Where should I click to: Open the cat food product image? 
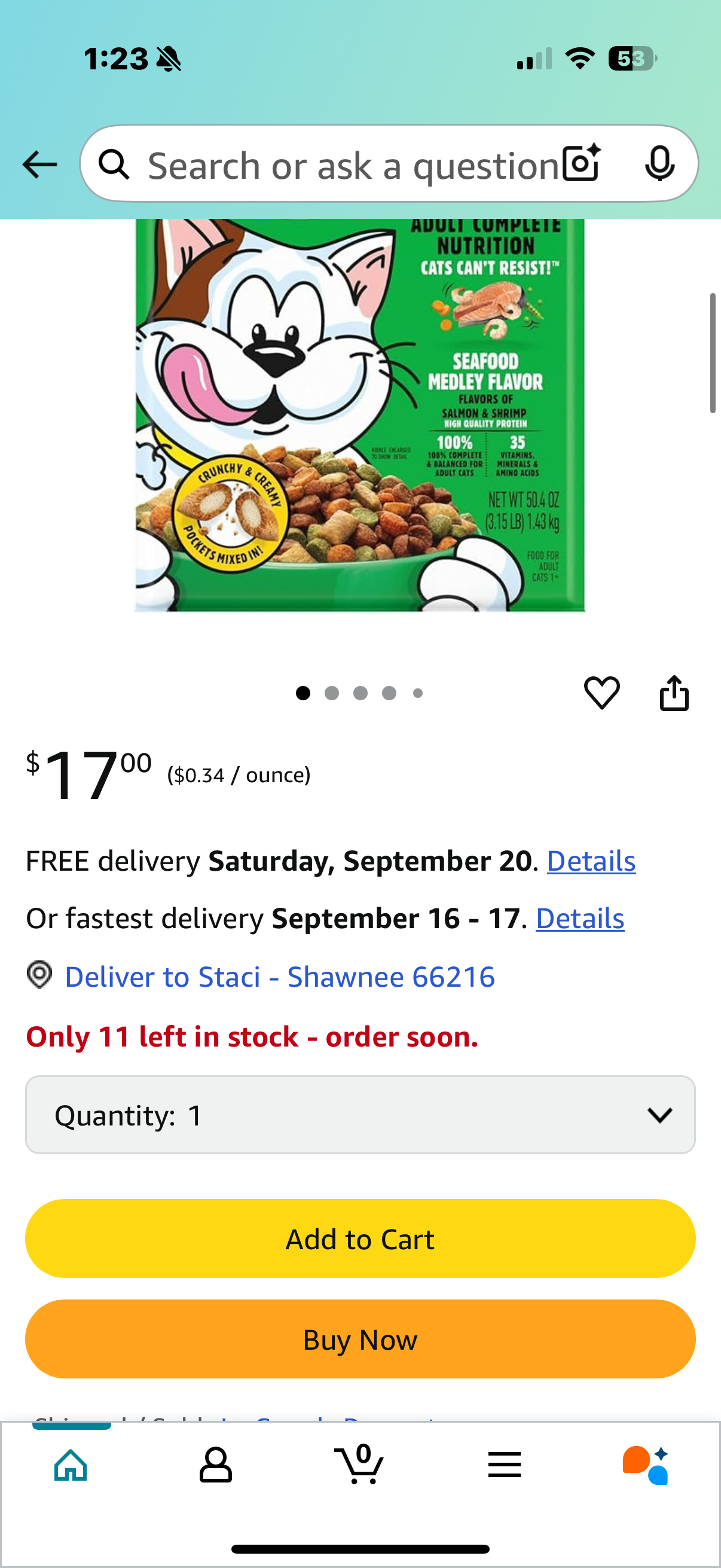tap(359, 414)
